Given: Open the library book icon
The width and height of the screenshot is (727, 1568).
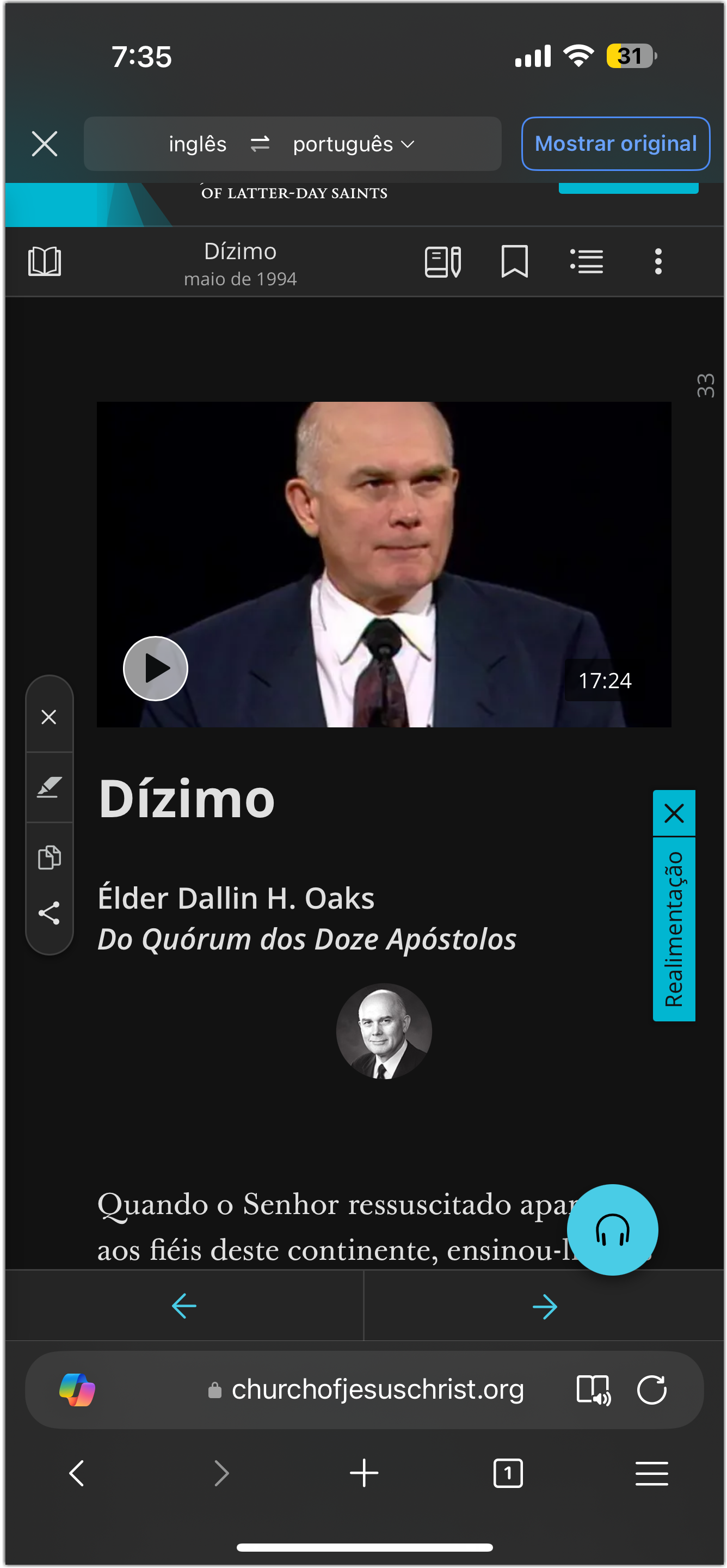Looking at the screenshot, I should (45, 262).
